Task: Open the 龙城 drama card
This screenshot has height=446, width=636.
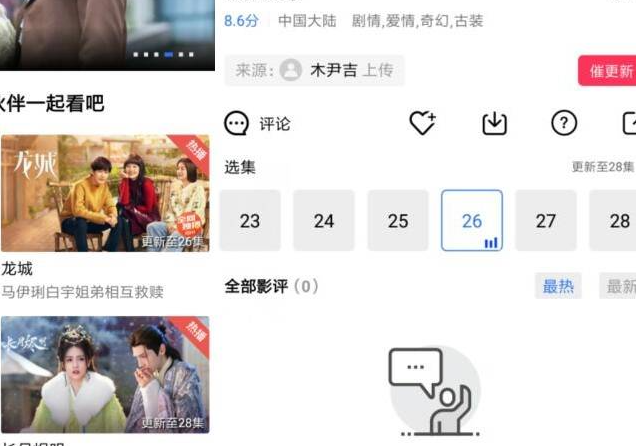Action: click(105, 193)
